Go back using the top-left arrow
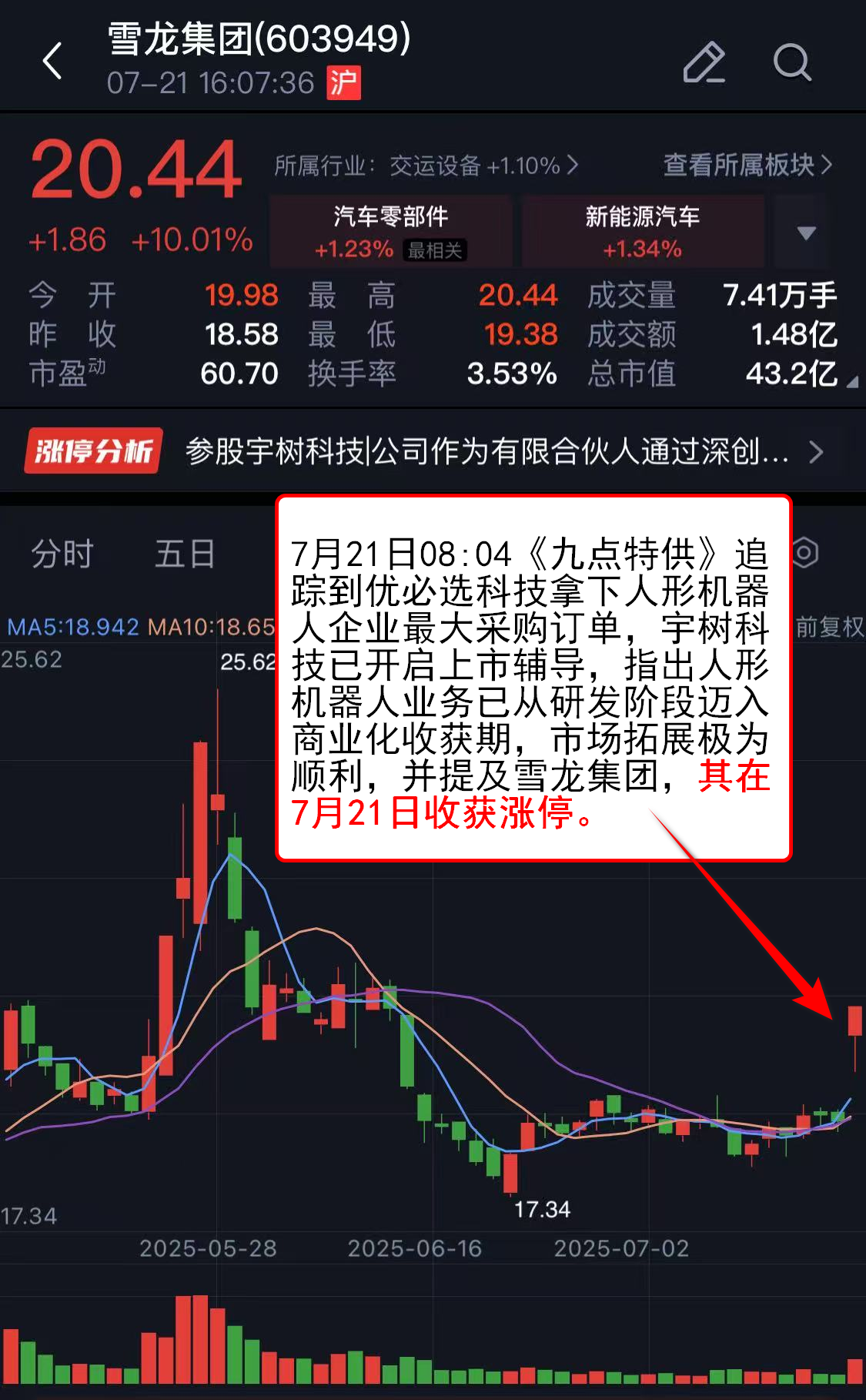This screenshot has width=866, height=1400. coord(52,61)
